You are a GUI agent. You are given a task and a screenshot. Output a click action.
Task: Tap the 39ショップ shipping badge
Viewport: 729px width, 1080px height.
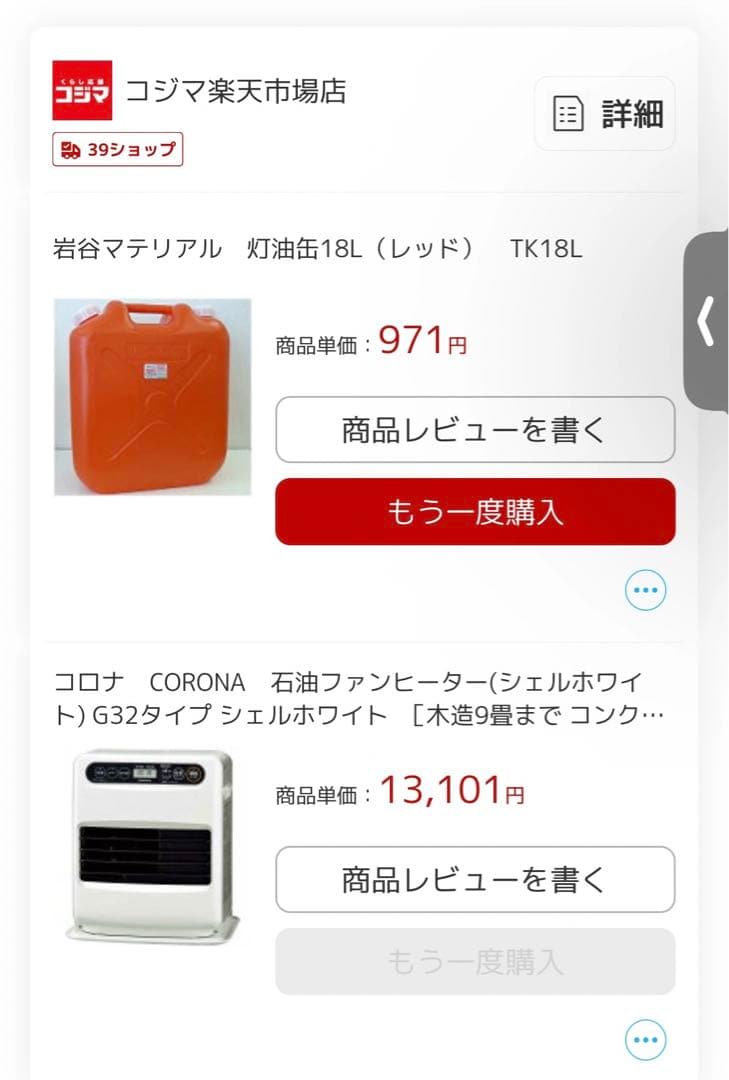click(x=118, y=149)
